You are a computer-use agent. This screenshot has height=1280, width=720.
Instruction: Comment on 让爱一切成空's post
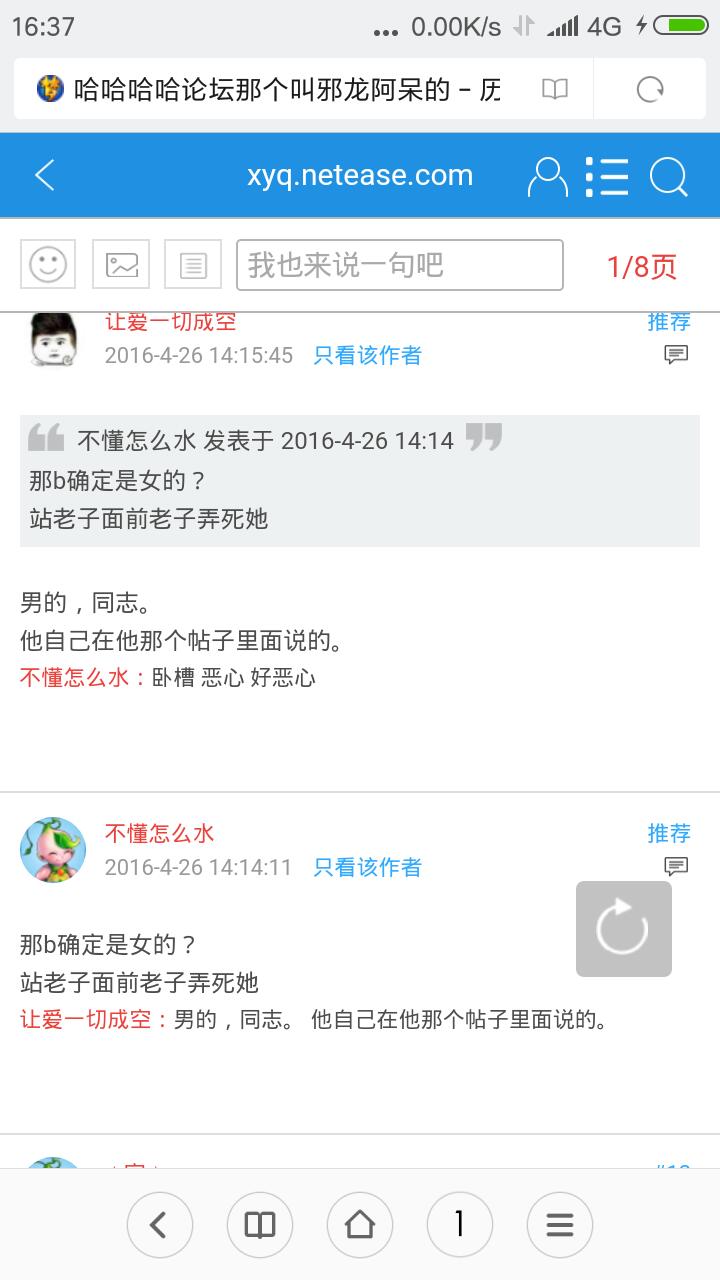tap(676, 354)
